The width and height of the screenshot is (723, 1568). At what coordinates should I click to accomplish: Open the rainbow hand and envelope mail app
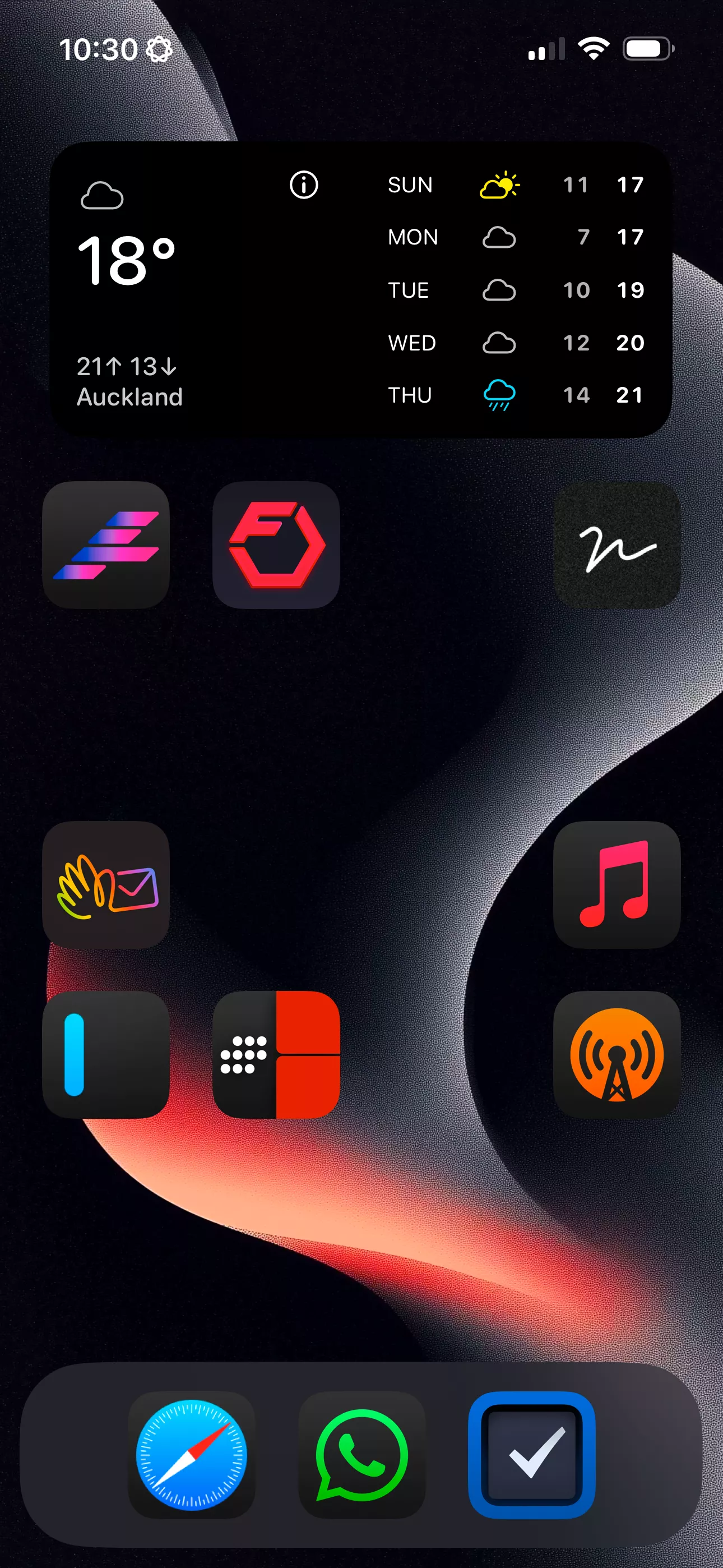106,884
